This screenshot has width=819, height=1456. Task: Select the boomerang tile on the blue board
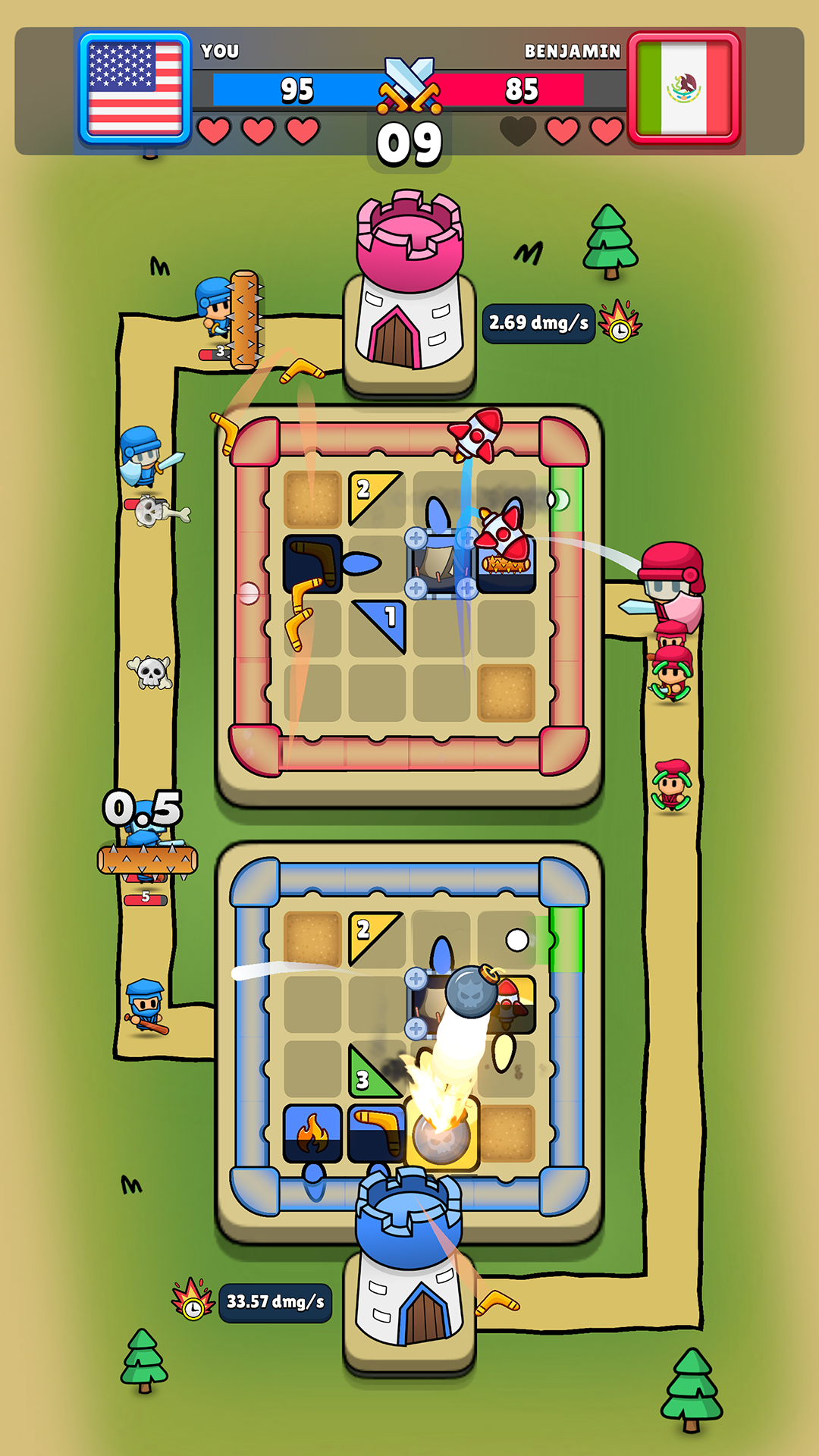click(x=376, y=1133)
